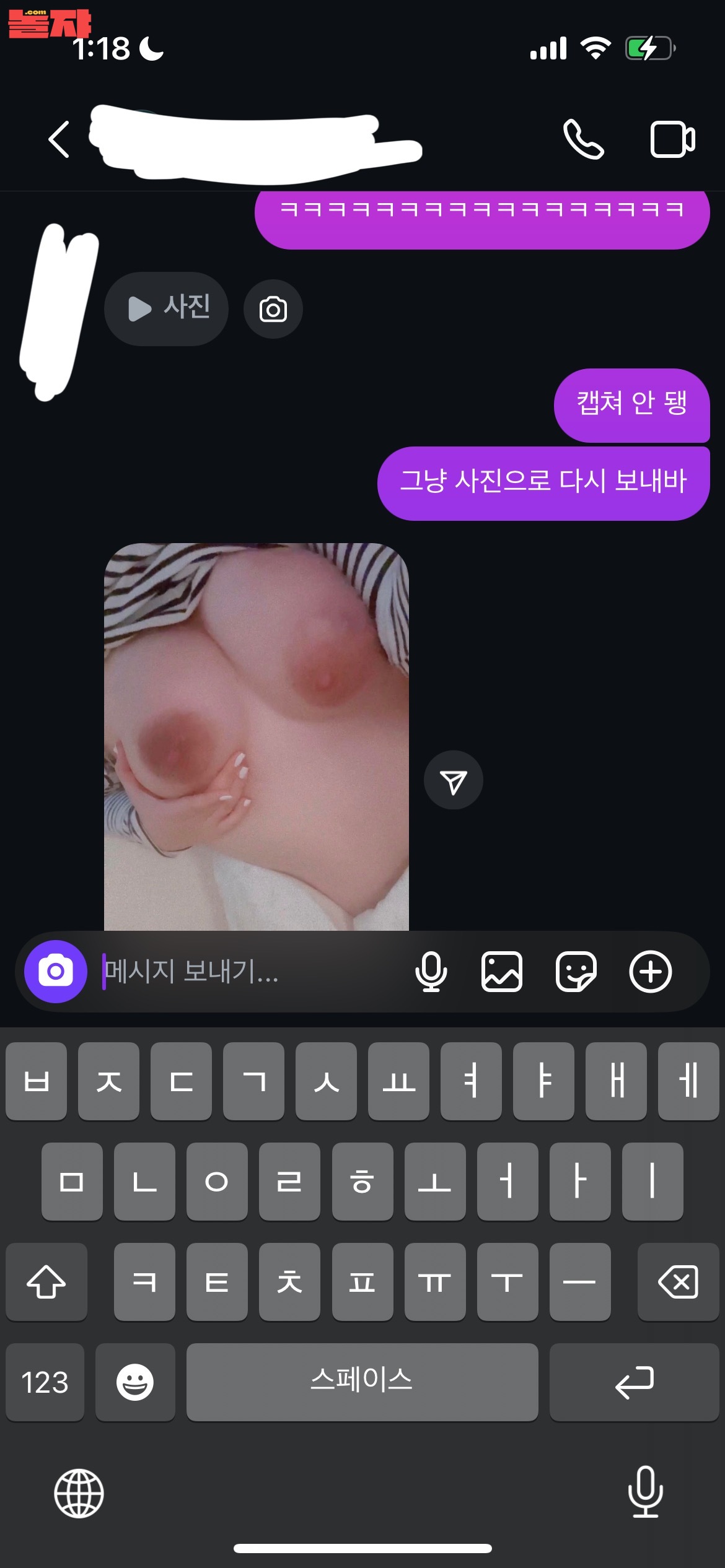Reply with camera next to 사진
Image resolution: width=725 pixels, height=1568 pixels.
point(273,309)
